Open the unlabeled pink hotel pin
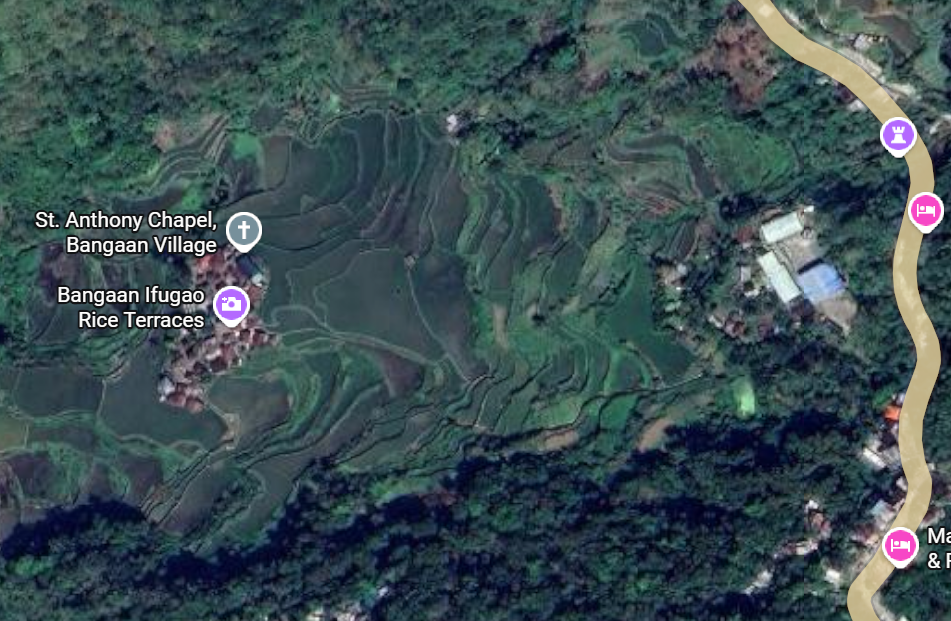 click(925, 210)
